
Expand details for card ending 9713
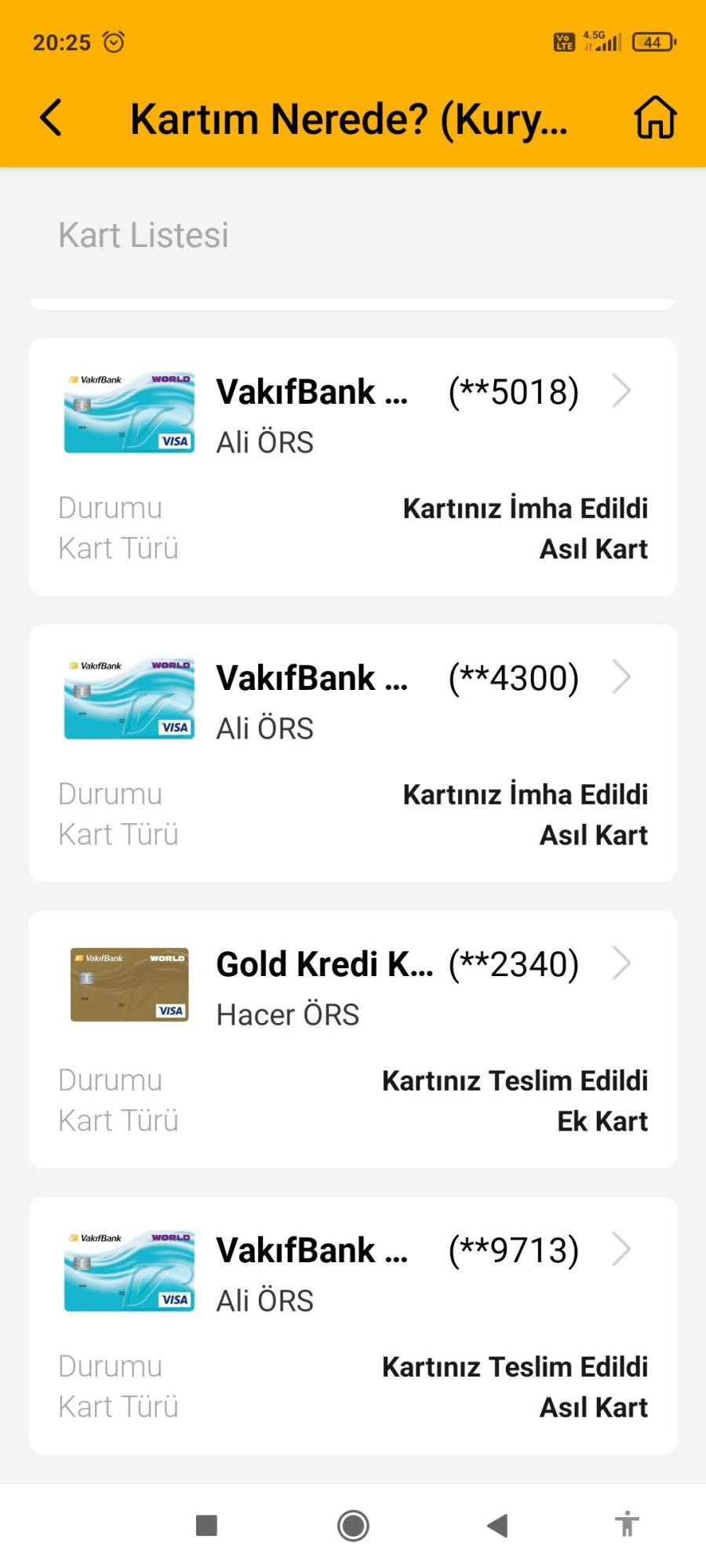[x=623, y=1249]
